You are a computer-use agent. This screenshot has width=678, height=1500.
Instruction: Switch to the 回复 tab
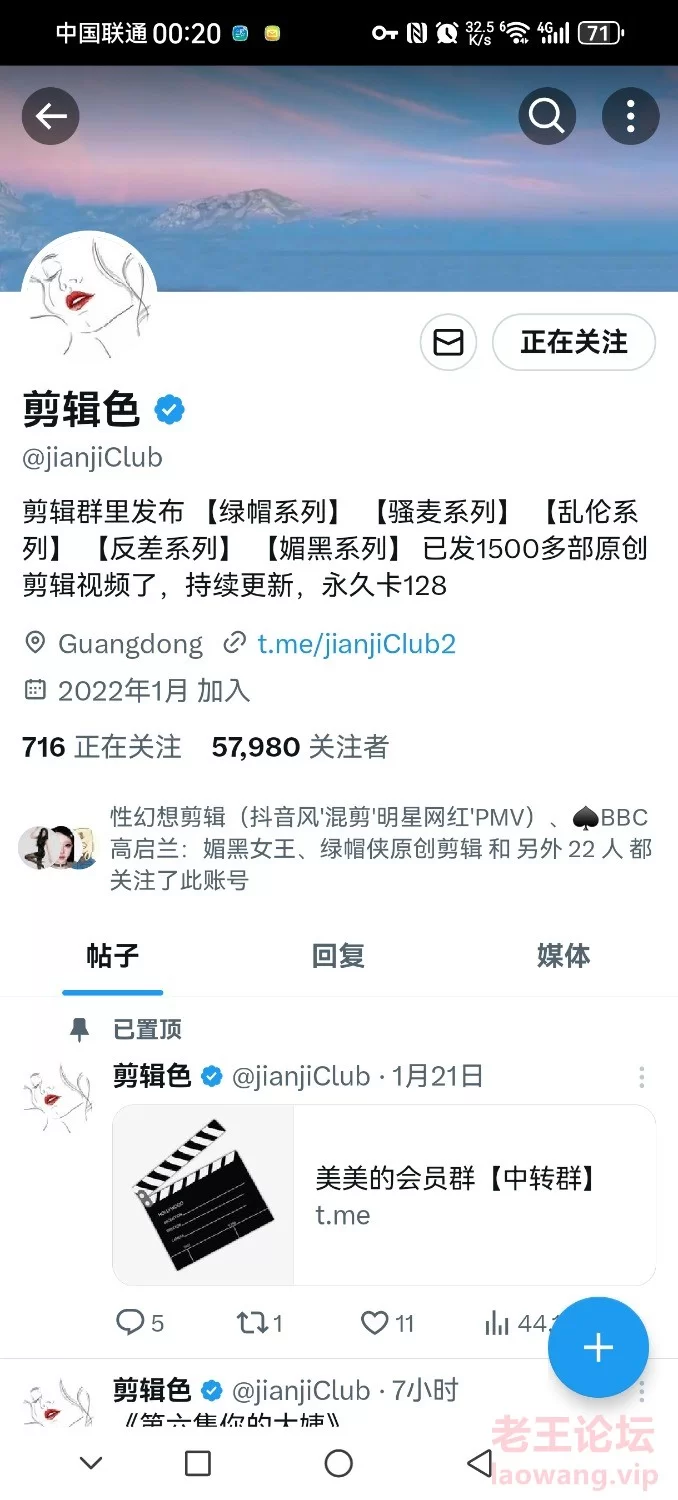[338, 956]
